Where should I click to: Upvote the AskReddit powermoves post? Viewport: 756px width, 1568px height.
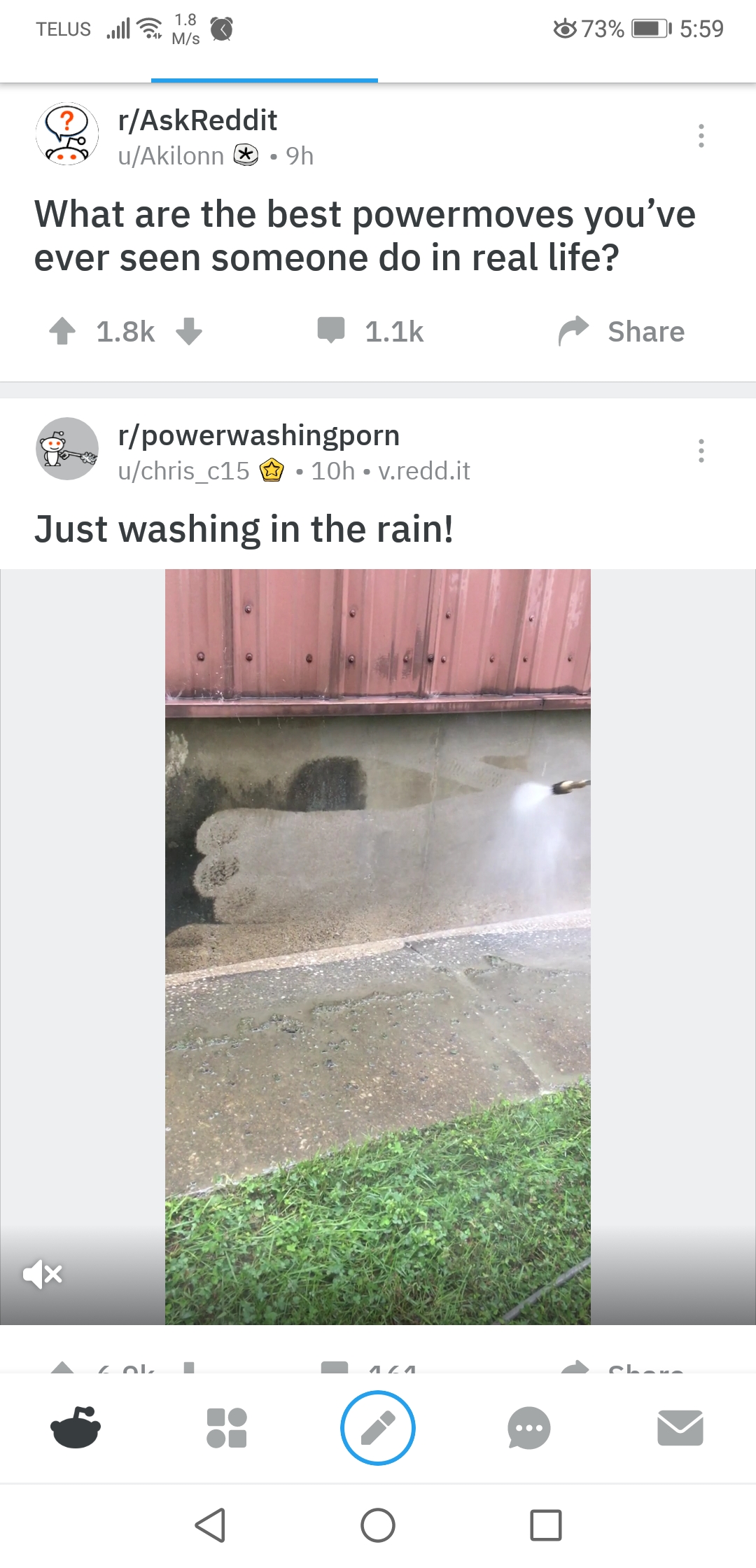pos(62,331)
